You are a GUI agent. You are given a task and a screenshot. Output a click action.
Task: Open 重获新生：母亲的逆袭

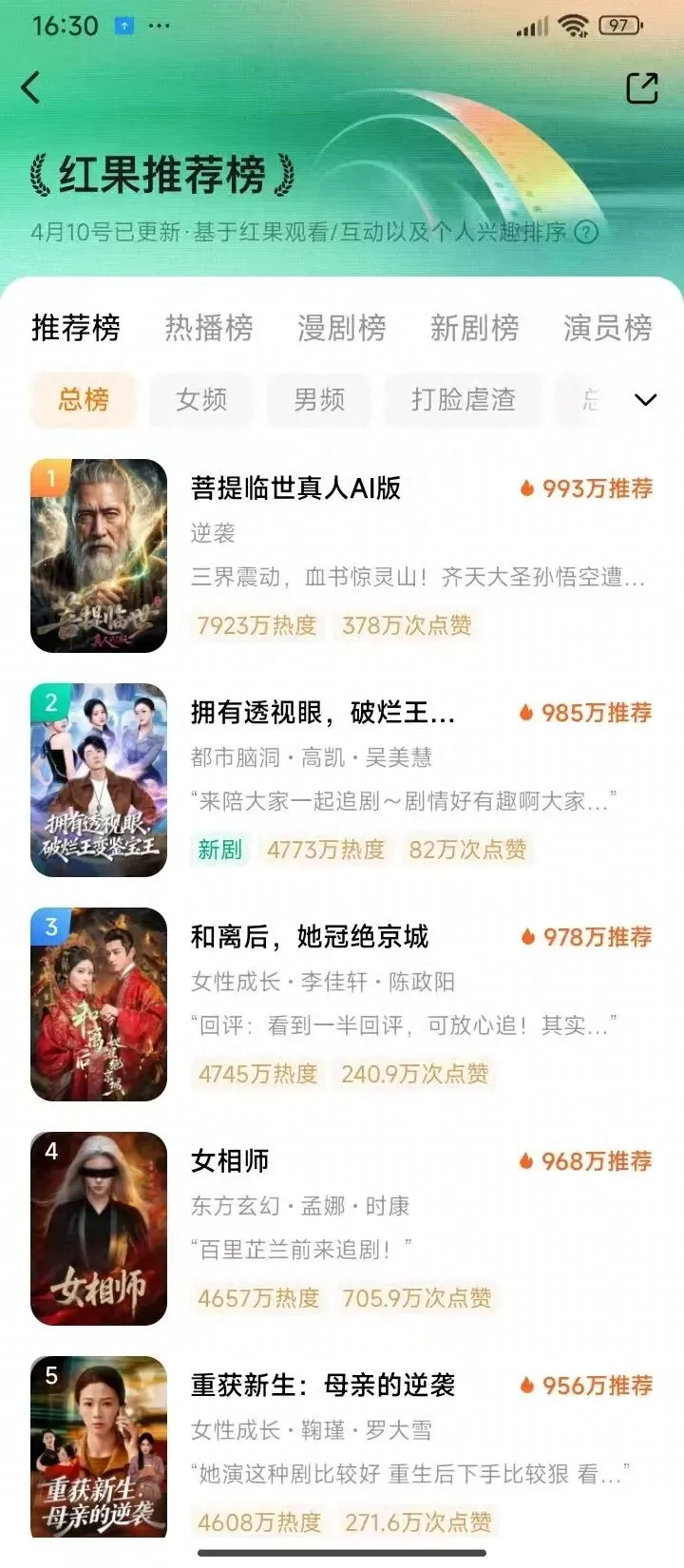pyautogui.click(x=323, y=1386)
